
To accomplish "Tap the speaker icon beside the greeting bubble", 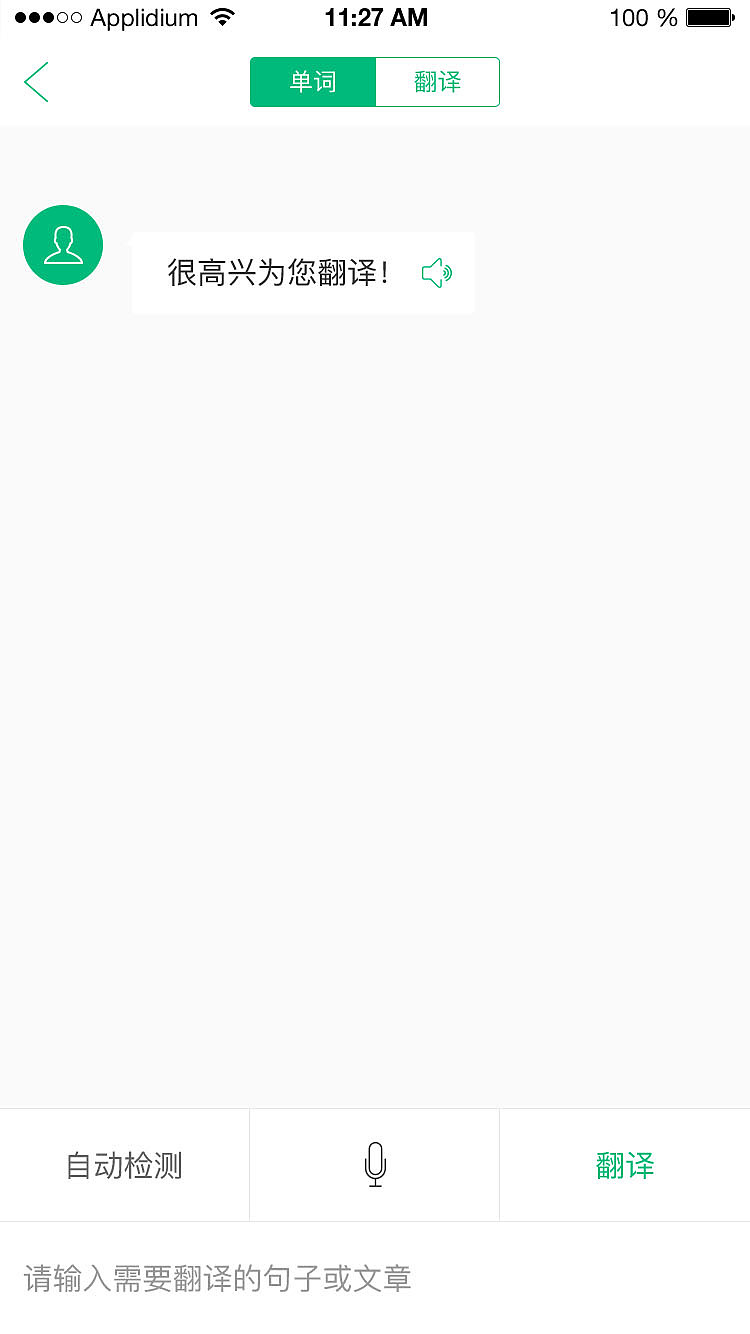I will point(437,272).
